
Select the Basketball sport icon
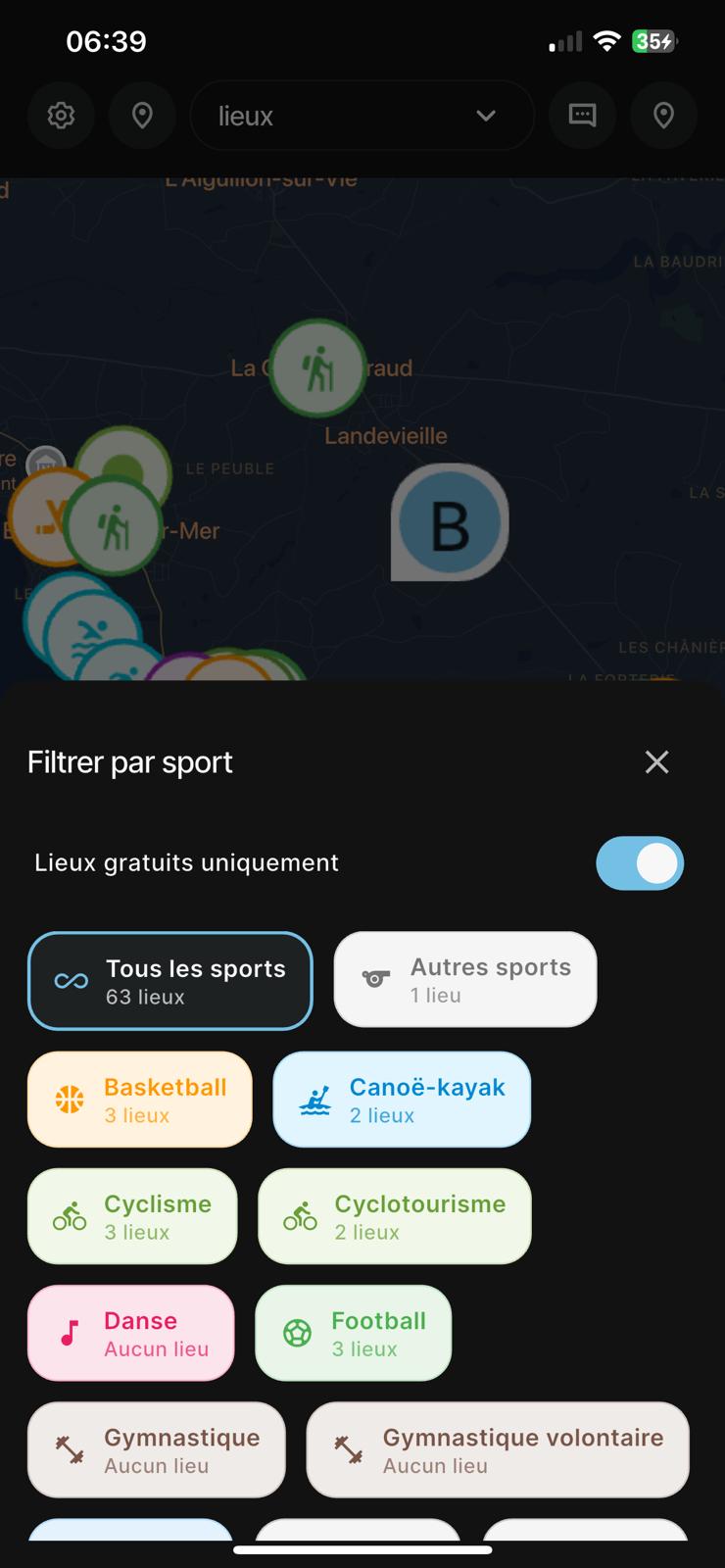coord(70,1099)
